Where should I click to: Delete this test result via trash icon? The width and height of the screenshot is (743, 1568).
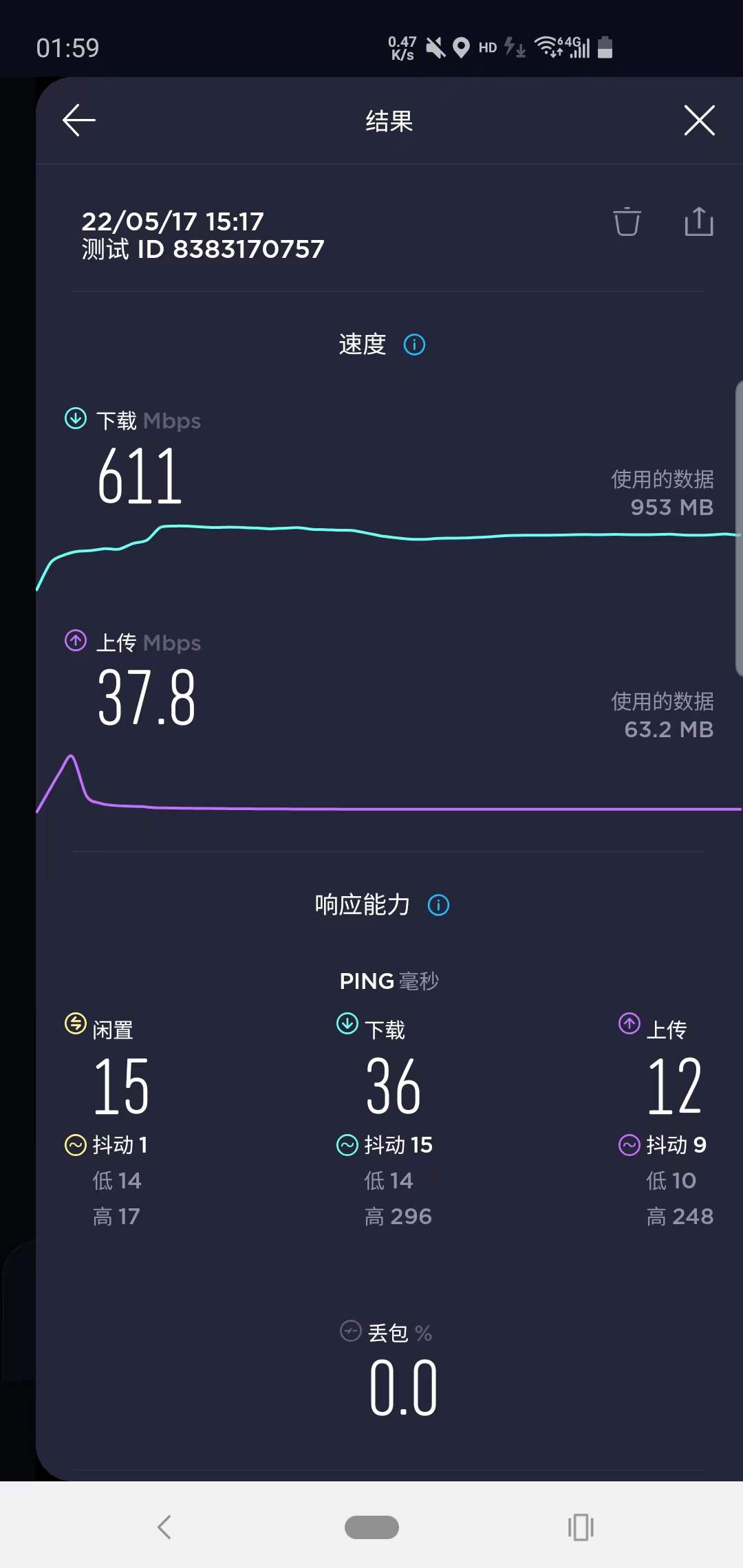click(x=627, y=222)
